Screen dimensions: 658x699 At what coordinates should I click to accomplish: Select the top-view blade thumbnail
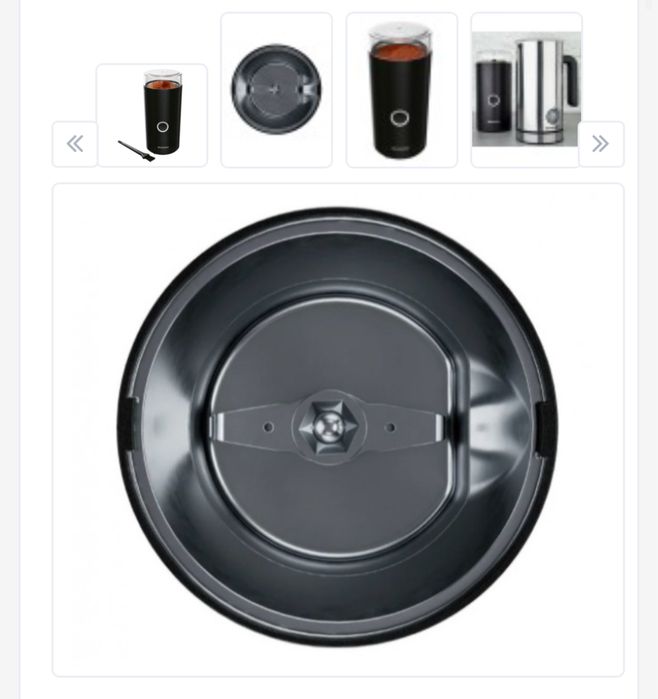coord(276,90)
